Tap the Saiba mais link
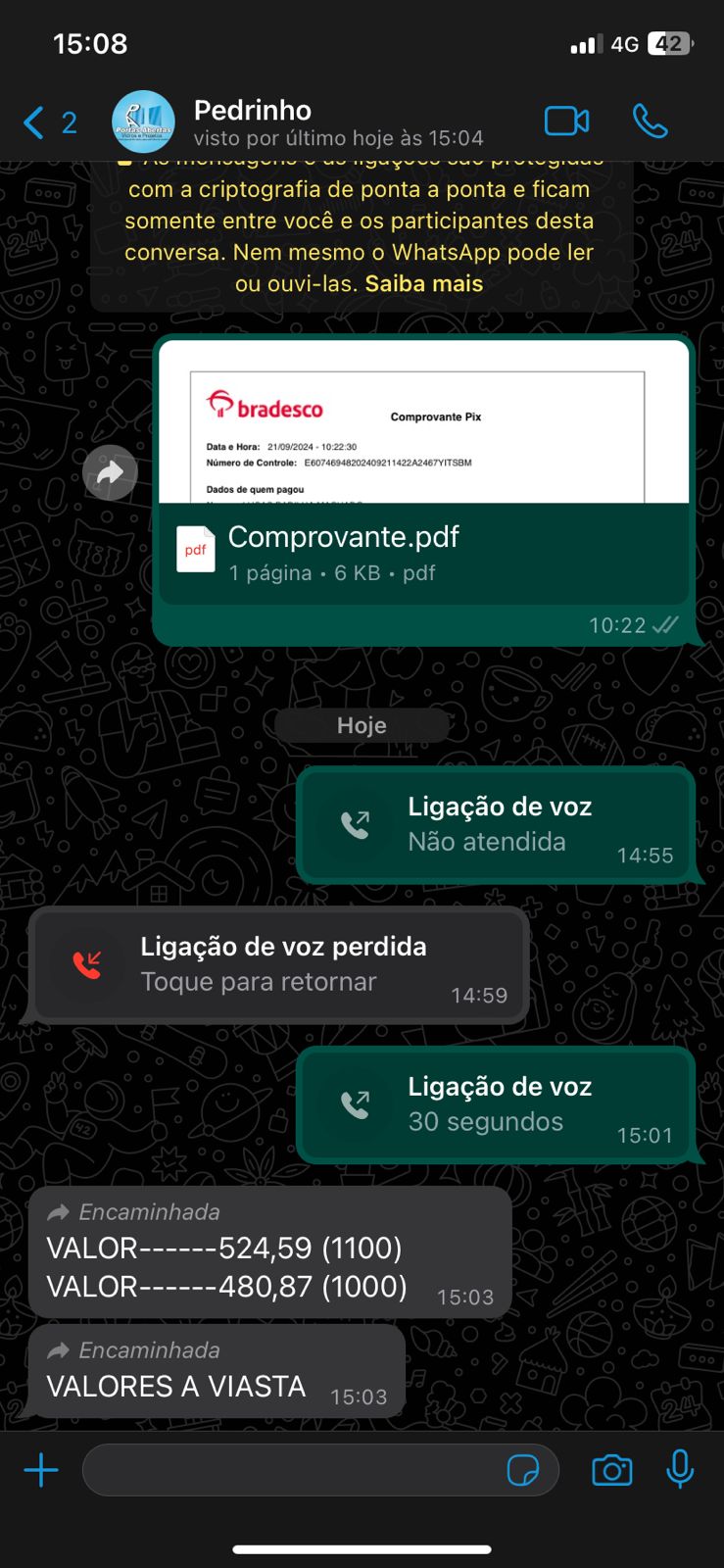This screenshot has width=724, height=1568. click(x=424, y=284)
